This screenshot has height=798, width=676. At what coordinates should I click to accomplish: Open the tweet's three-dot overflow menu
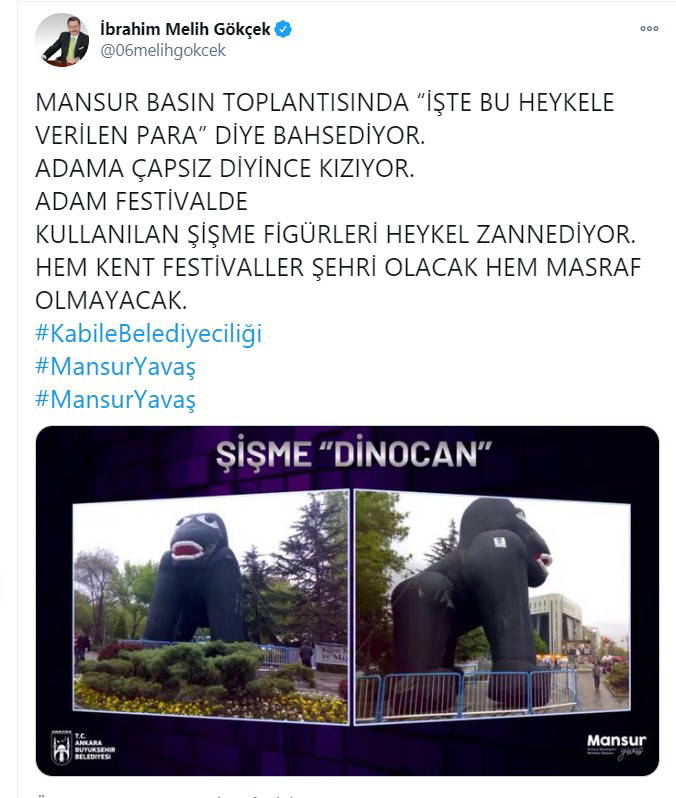click(x=649, y=29)
